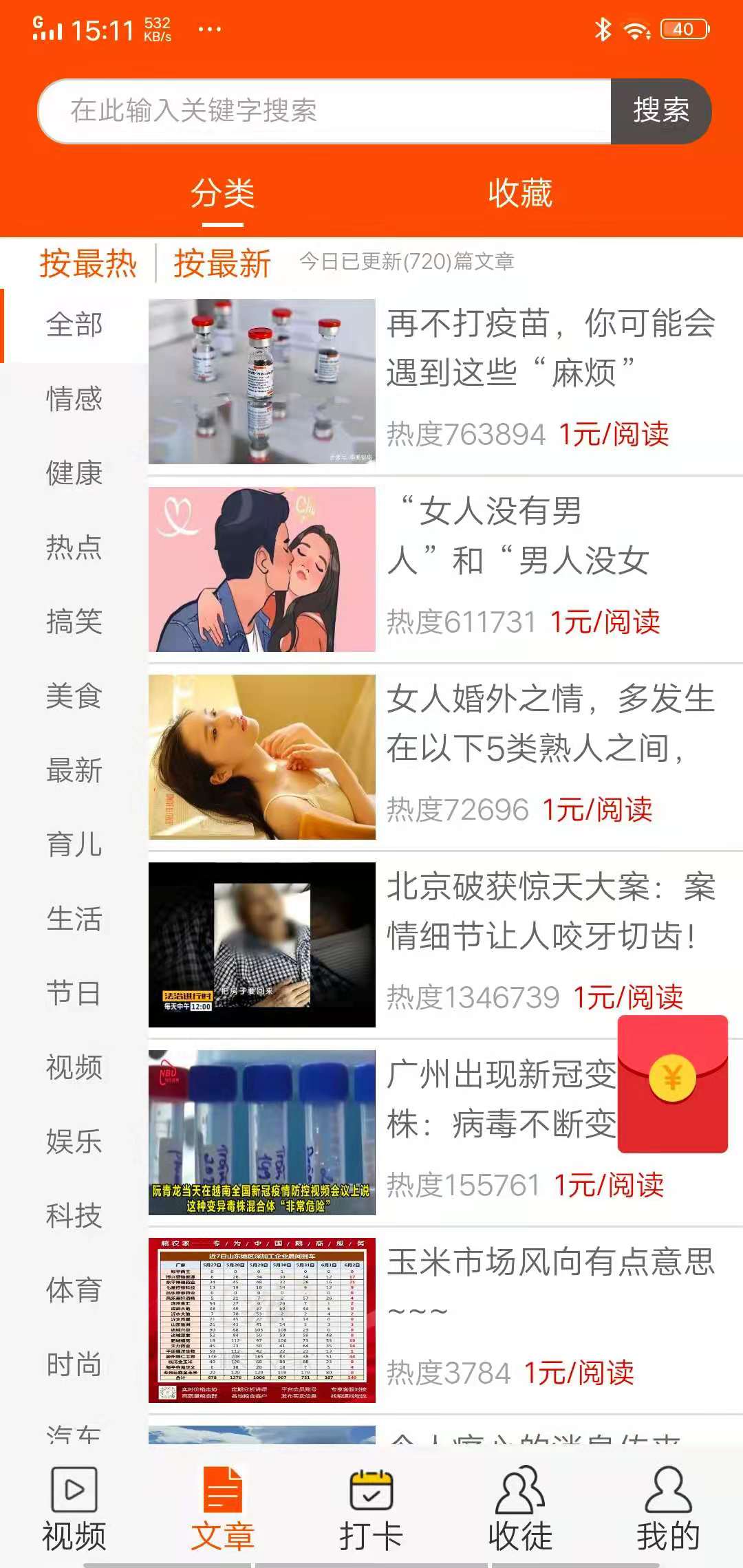
Task: Open the status bar WiFi icon area
Action: pos(636,29)
